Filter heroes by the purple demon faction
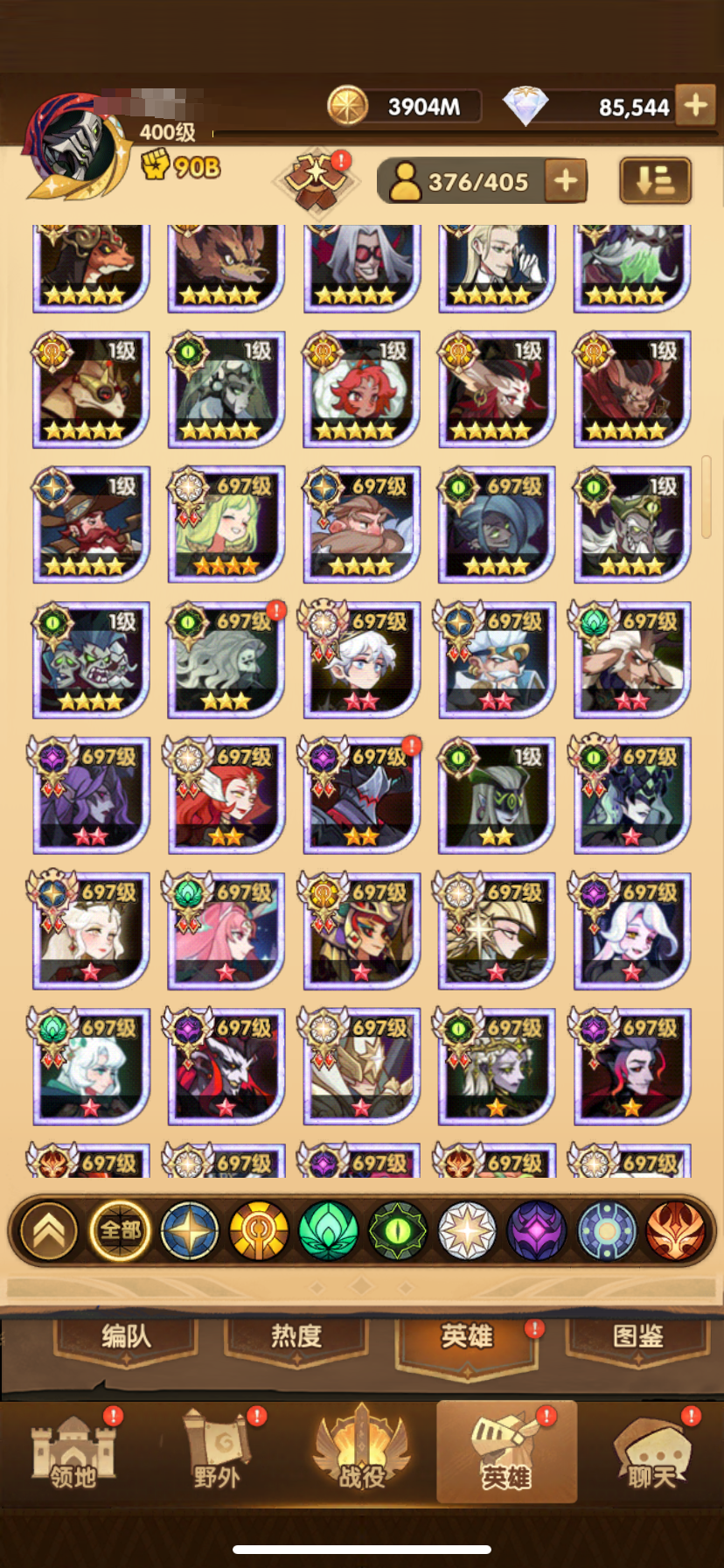 537,1230
